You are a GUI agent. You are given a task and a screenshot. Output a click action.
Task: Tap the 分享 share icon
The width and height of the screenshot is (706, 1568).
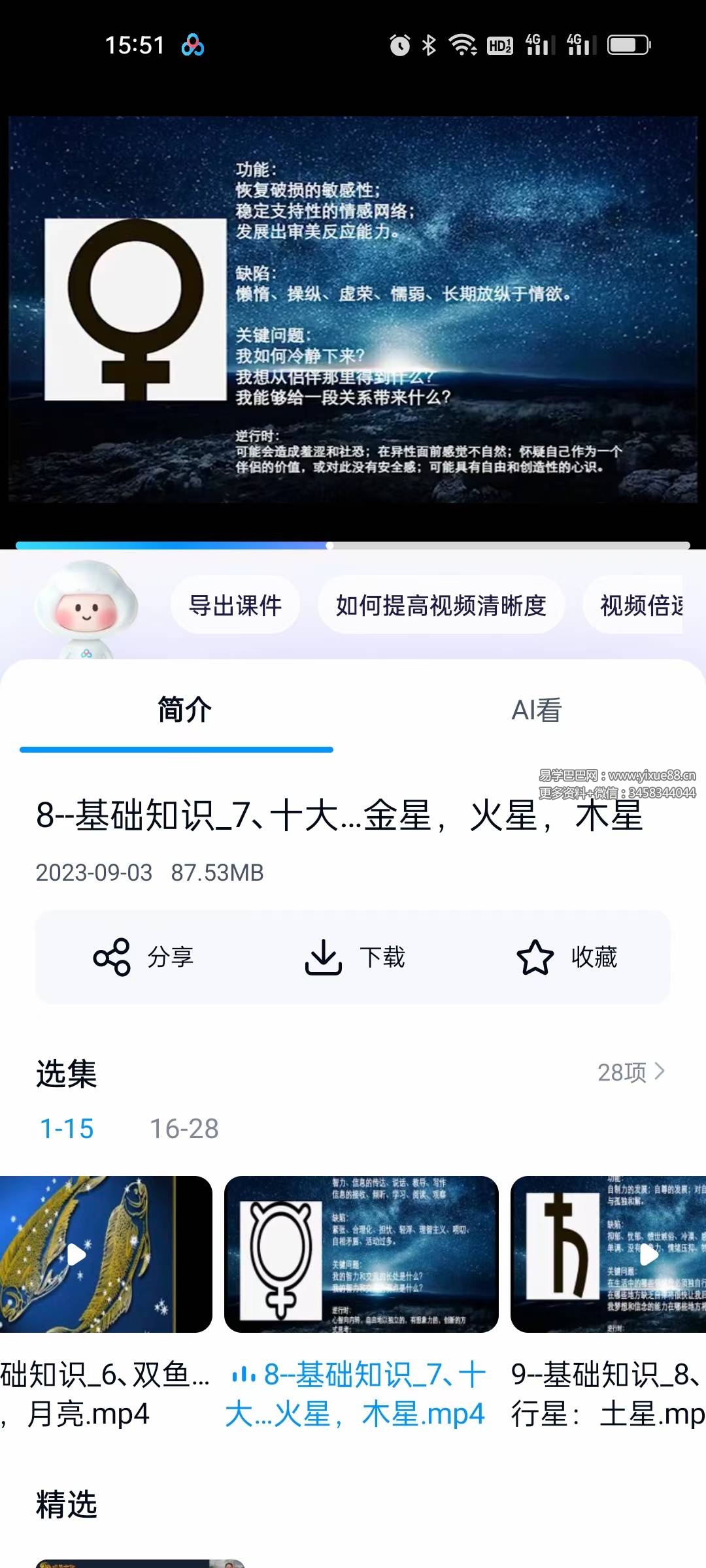coord(111,958)
